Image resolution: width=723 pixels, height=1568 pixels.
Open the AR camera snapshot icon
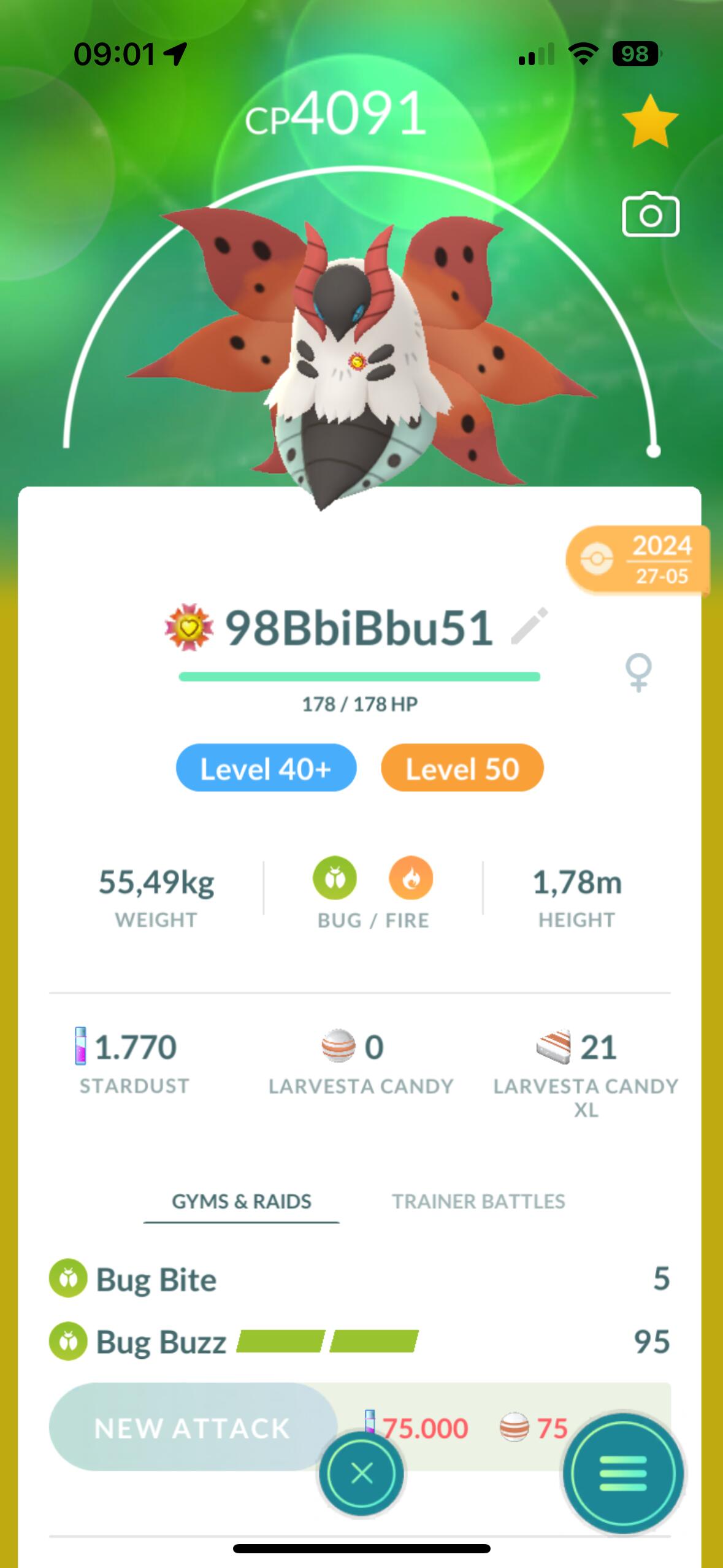coord(650,215)
